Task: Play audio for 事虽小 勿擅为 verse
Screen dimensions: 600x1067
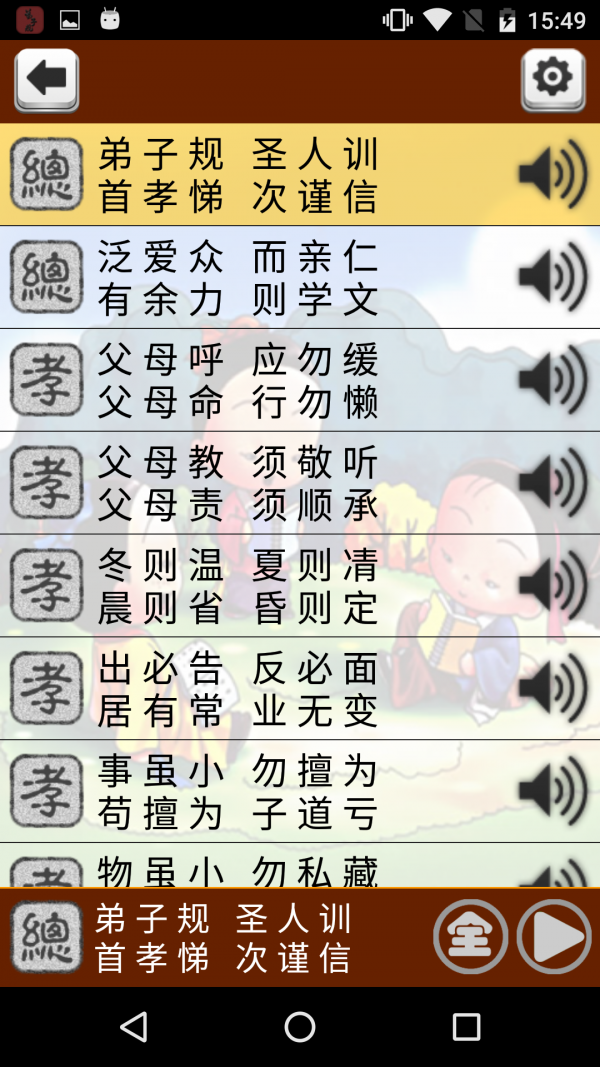Action: [x=552, y=792]
